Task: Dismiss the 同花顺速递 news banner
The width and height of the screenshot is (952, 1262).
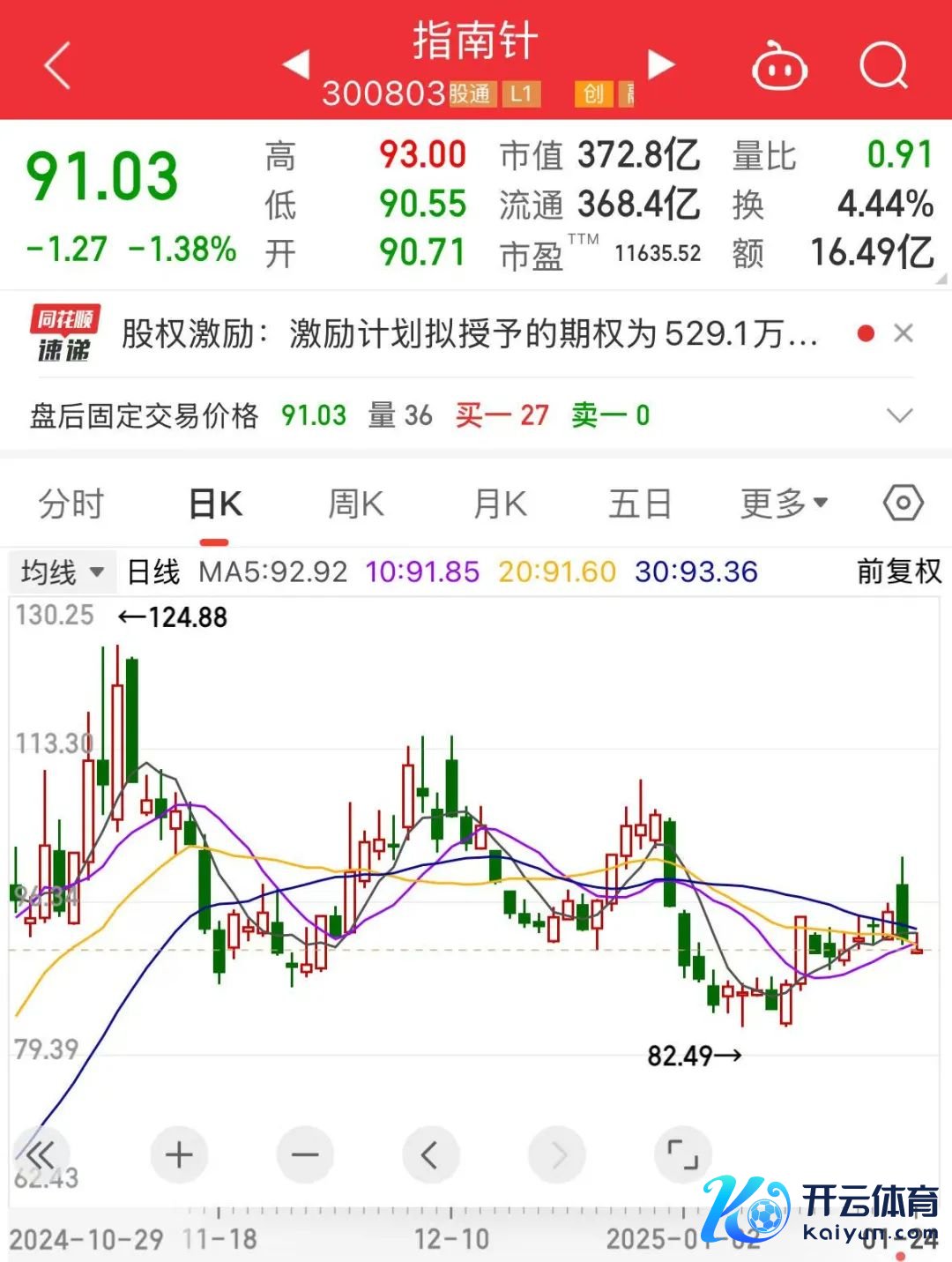Action: click(x=903, y=333)
